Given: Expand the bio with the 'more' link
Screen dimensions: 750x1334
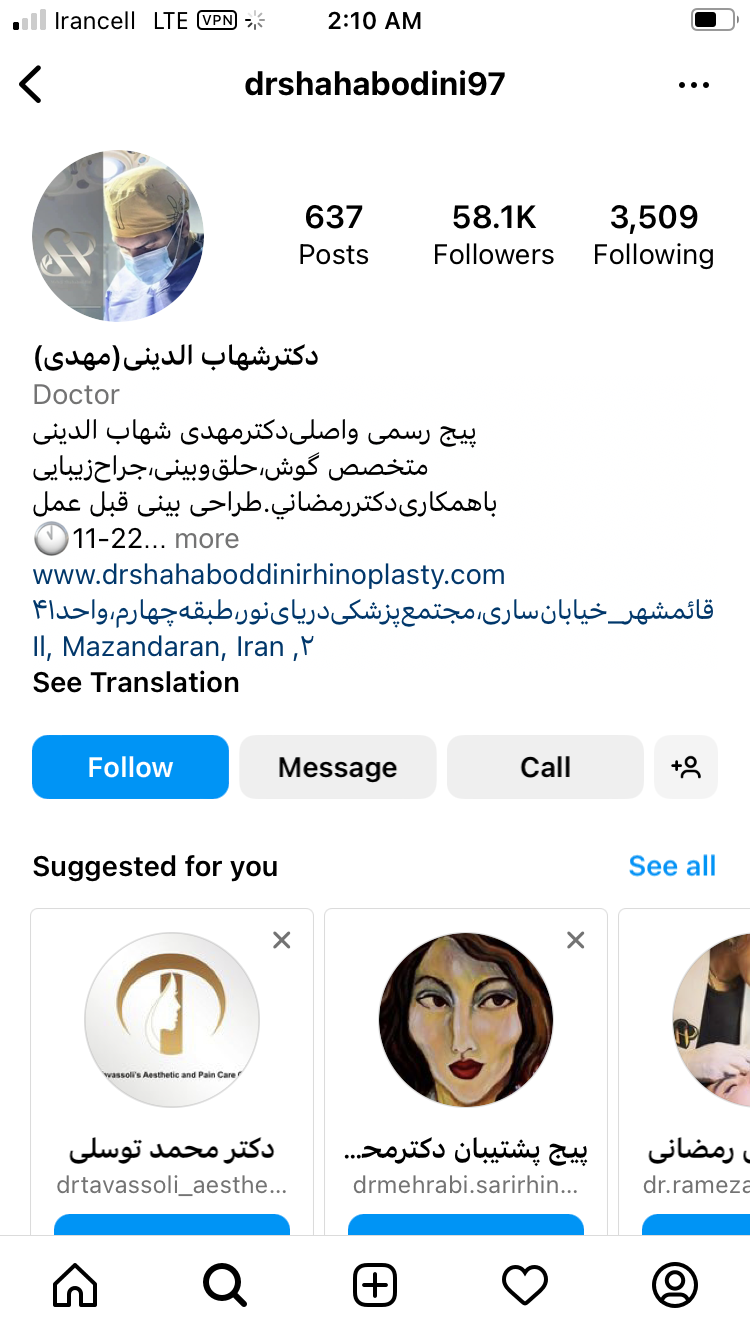Looking at the screenshot, I should click(207, 539).
